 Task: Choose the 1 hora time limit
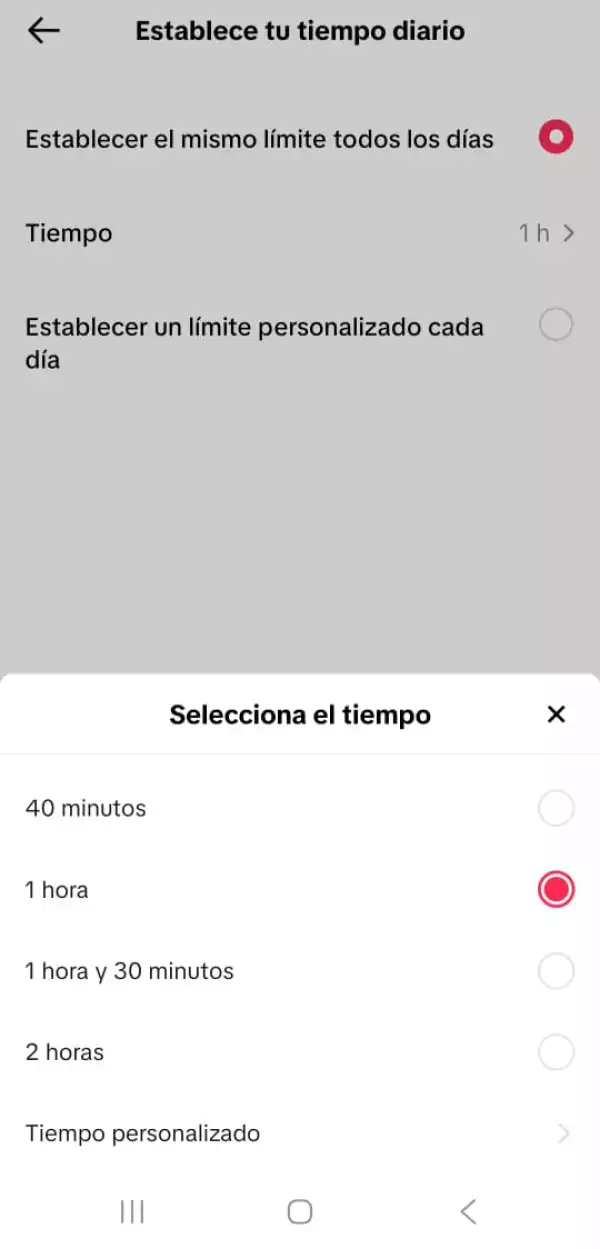556,889
